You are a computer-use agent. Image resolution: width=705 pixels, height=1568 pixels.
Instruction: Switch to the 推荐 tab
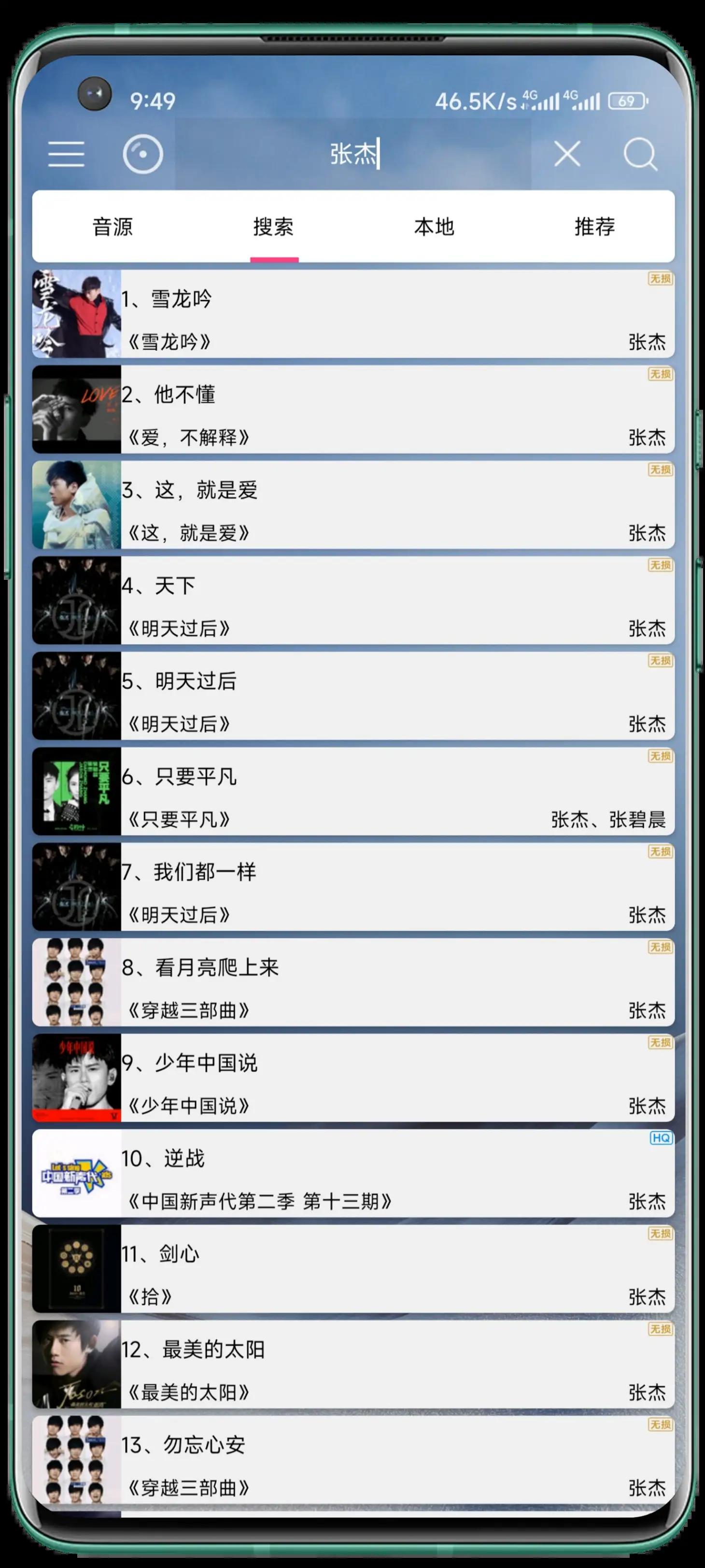tap(594, 227)
